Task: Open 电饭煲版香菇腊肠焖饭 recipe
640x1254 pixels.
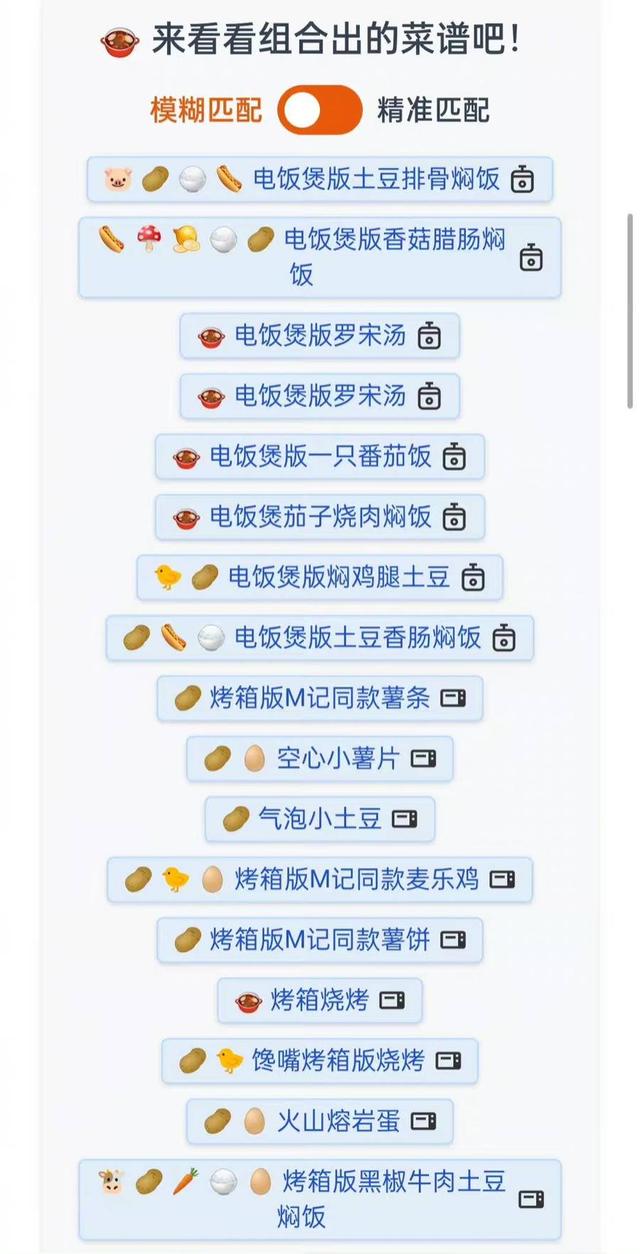Action: 319,257
